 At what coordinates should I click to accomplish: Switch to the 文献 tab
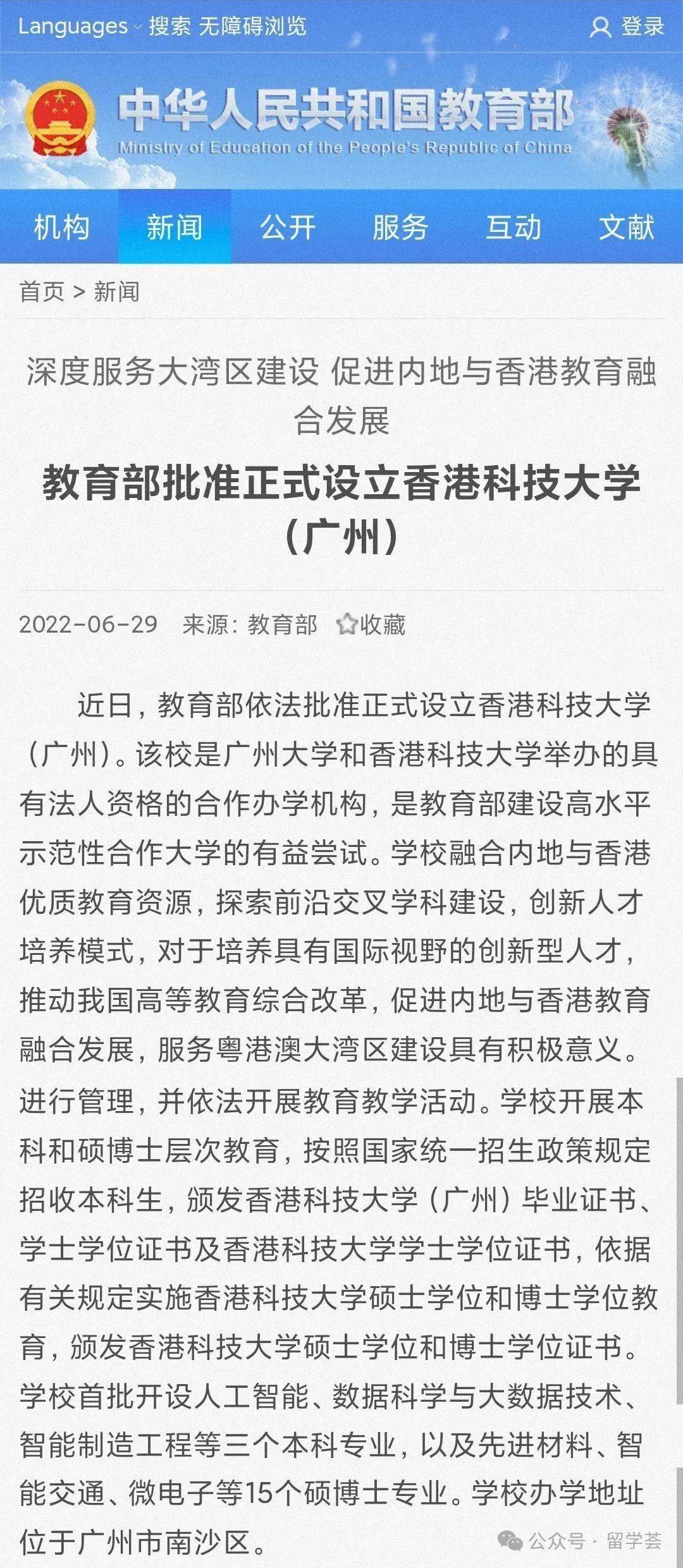[626, 227]
